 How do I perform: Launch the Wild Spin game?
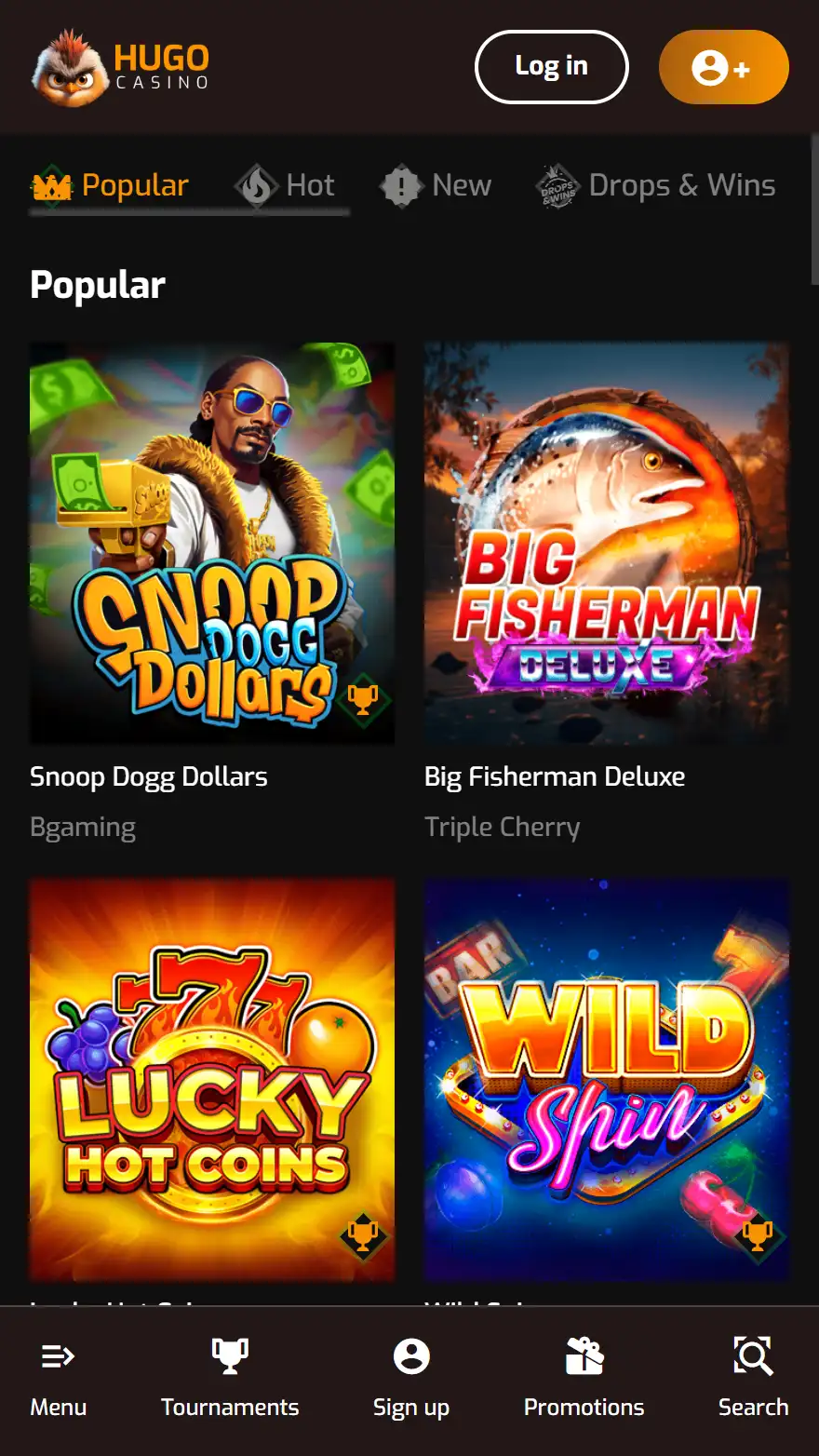[x=606, y=1080]
